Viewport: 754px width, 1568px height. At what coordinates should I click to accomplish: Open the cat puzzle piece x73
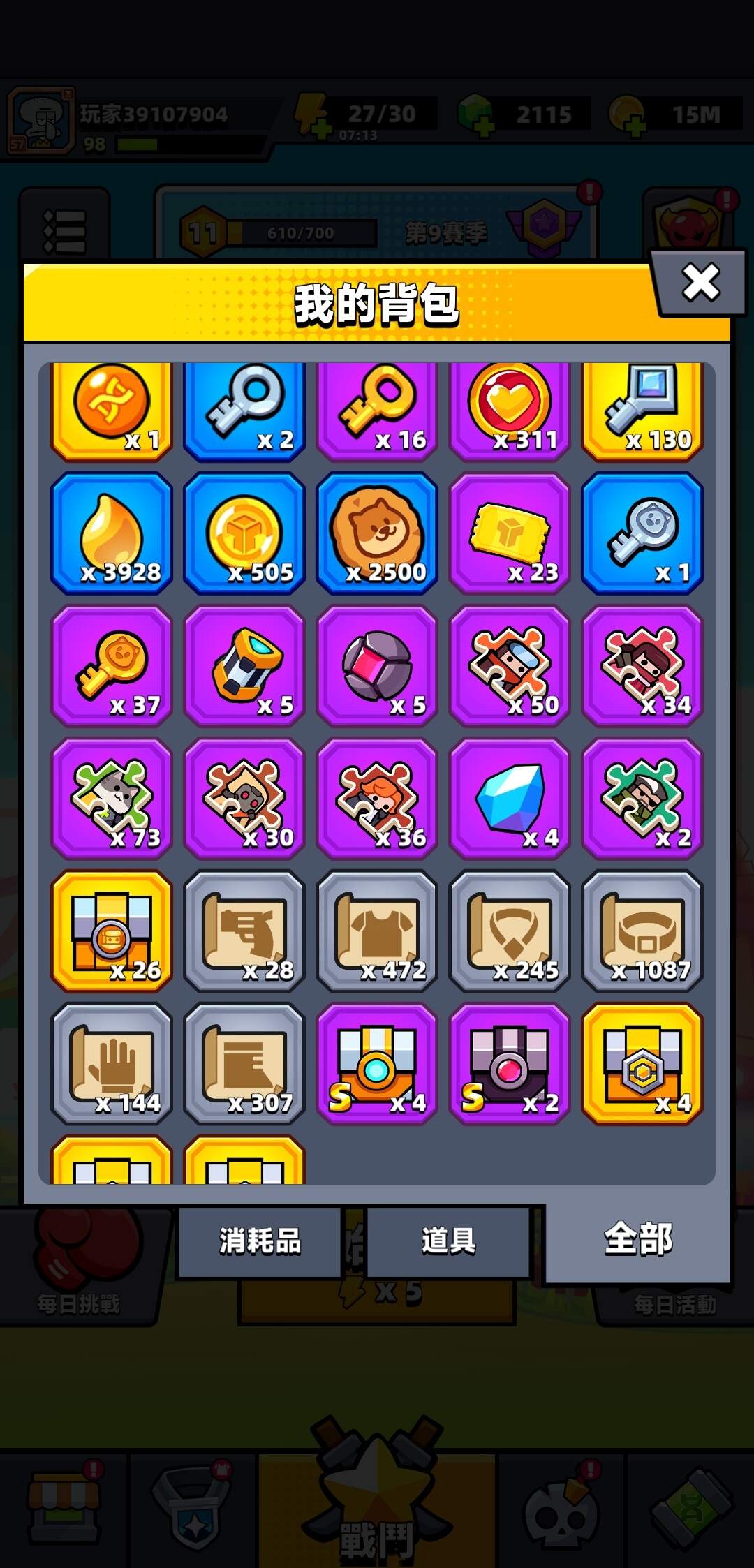coord(112,799)
